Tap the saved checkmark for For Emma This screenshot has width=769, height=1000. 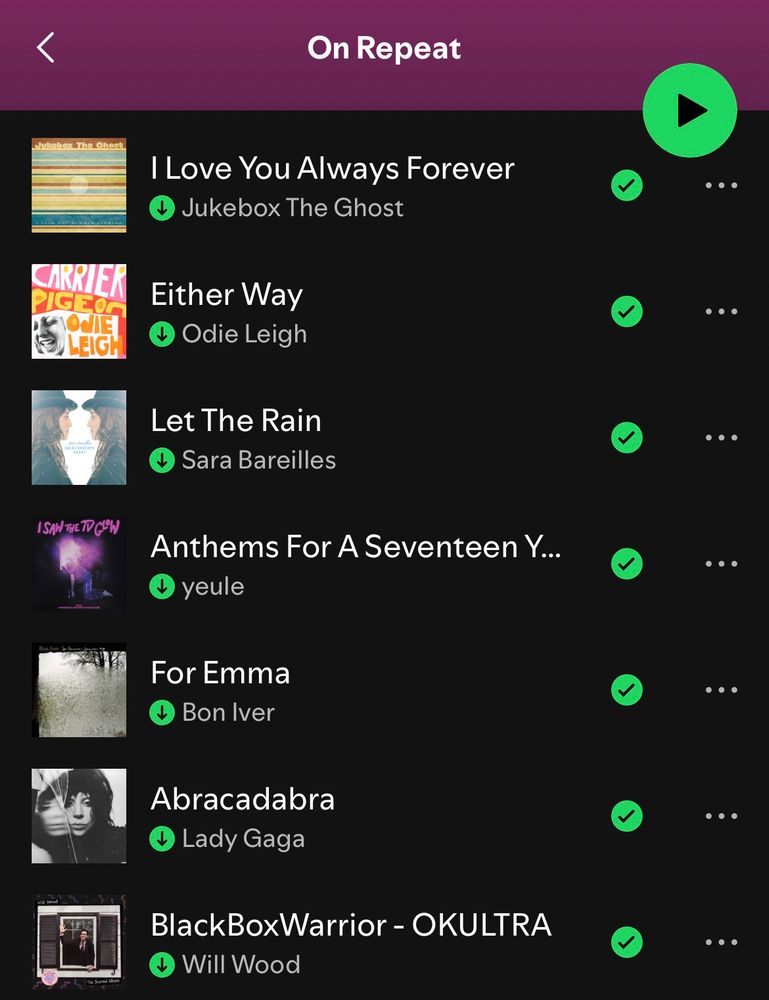click(627, 690)
